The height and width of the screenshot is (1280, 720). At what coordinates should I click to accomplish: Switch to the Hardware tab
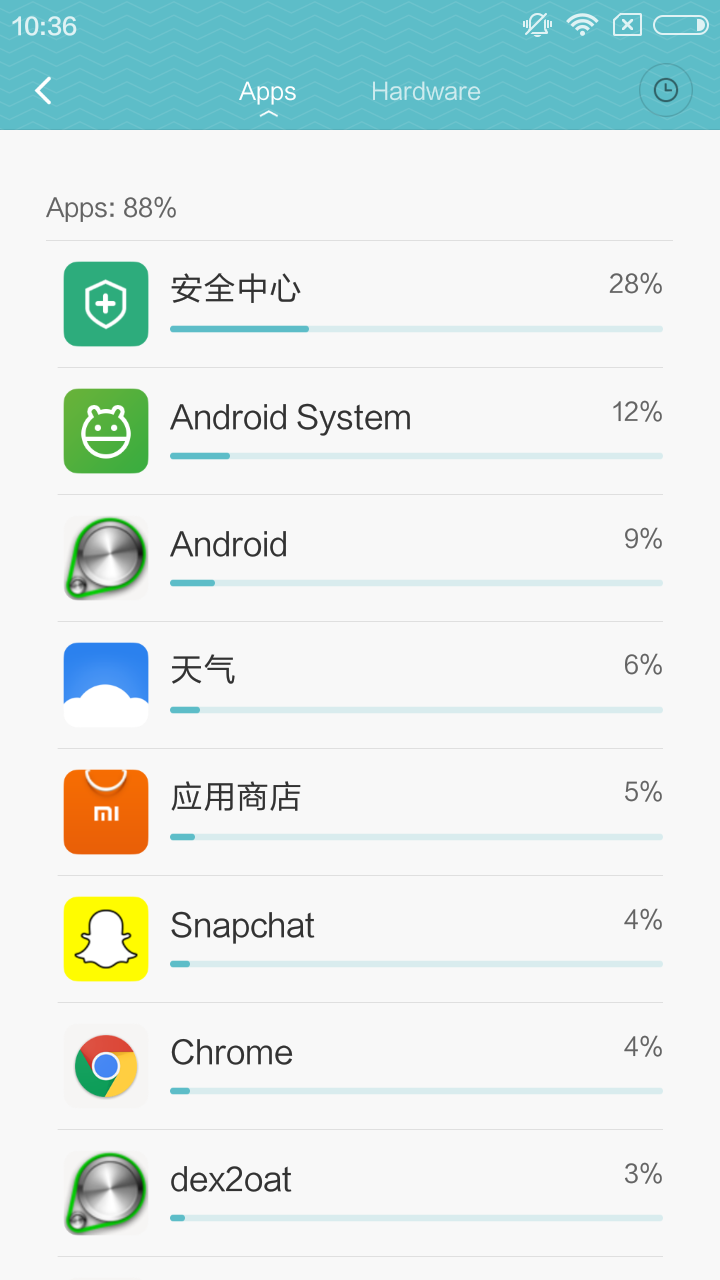pyautogui.click(x=426, y=91)
